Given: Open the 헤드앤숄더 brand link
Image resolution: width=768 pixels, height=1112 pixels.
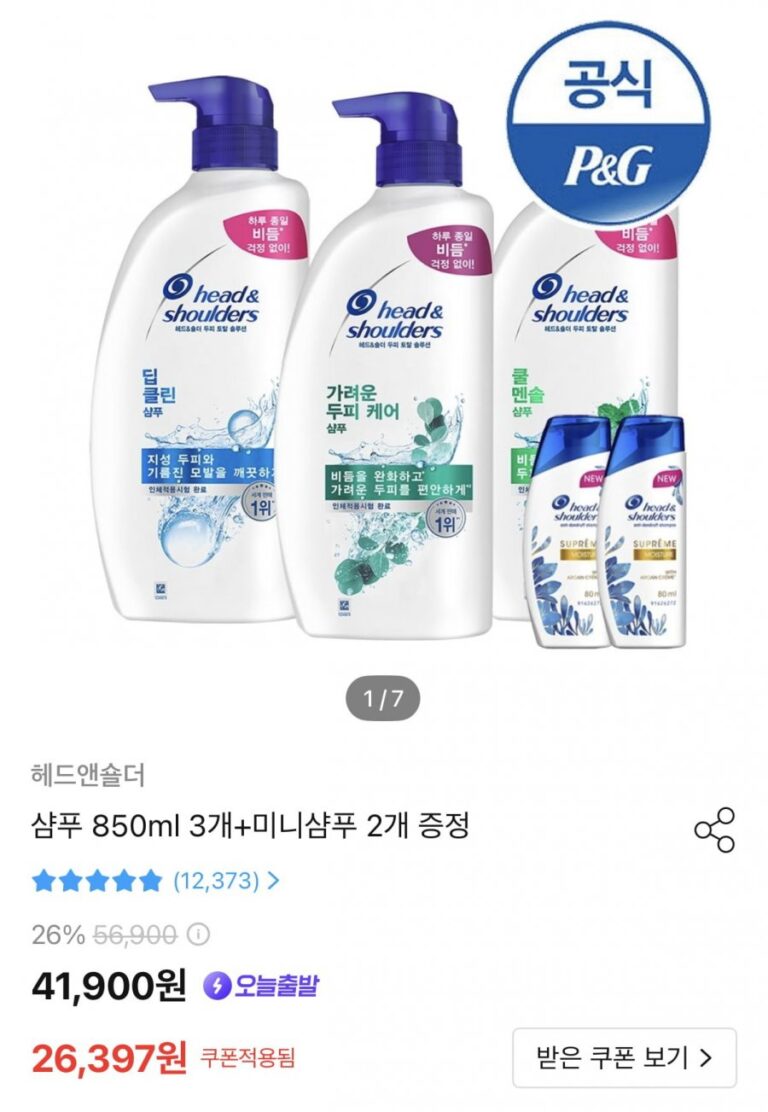Looking at the screenshot, I should tap(89, 774).
